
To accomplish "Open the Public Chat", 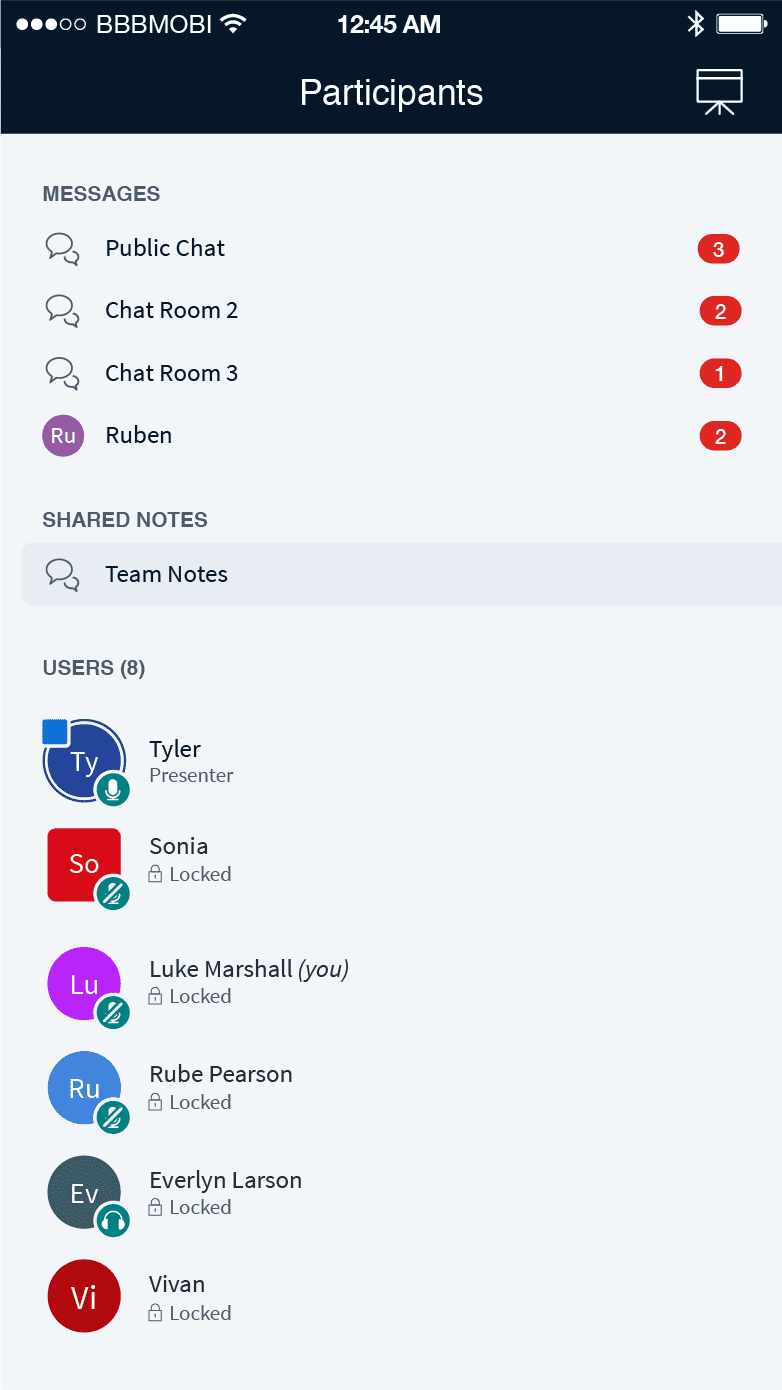I will [x=391, y=248].
